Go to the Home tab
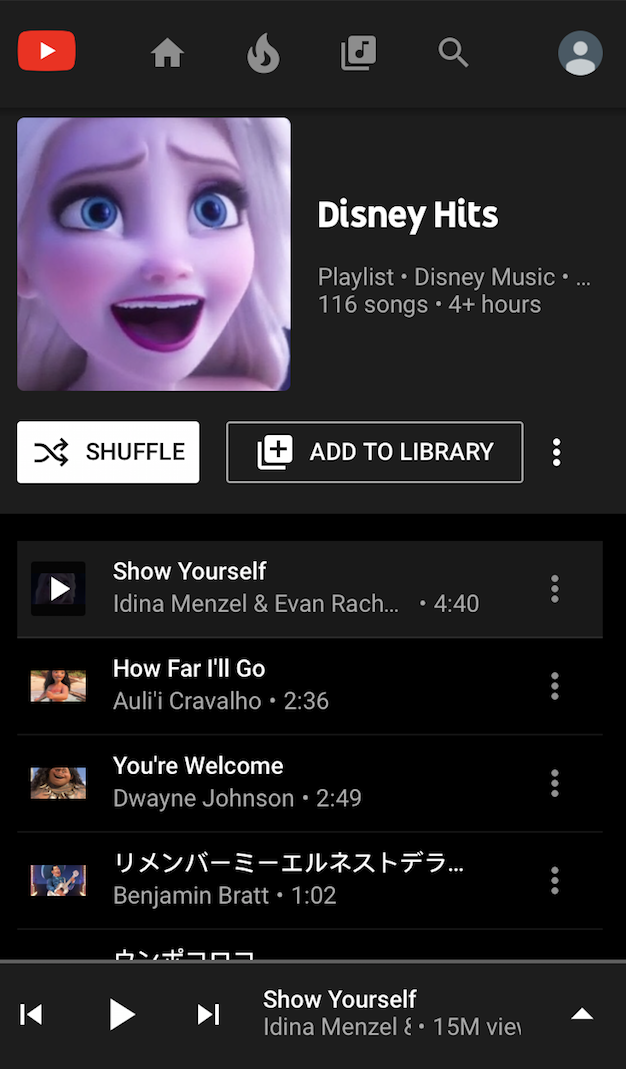Image resolution: width=626 pixels, height=1069 pixels. pyautogui.click(x=167, y=52)
